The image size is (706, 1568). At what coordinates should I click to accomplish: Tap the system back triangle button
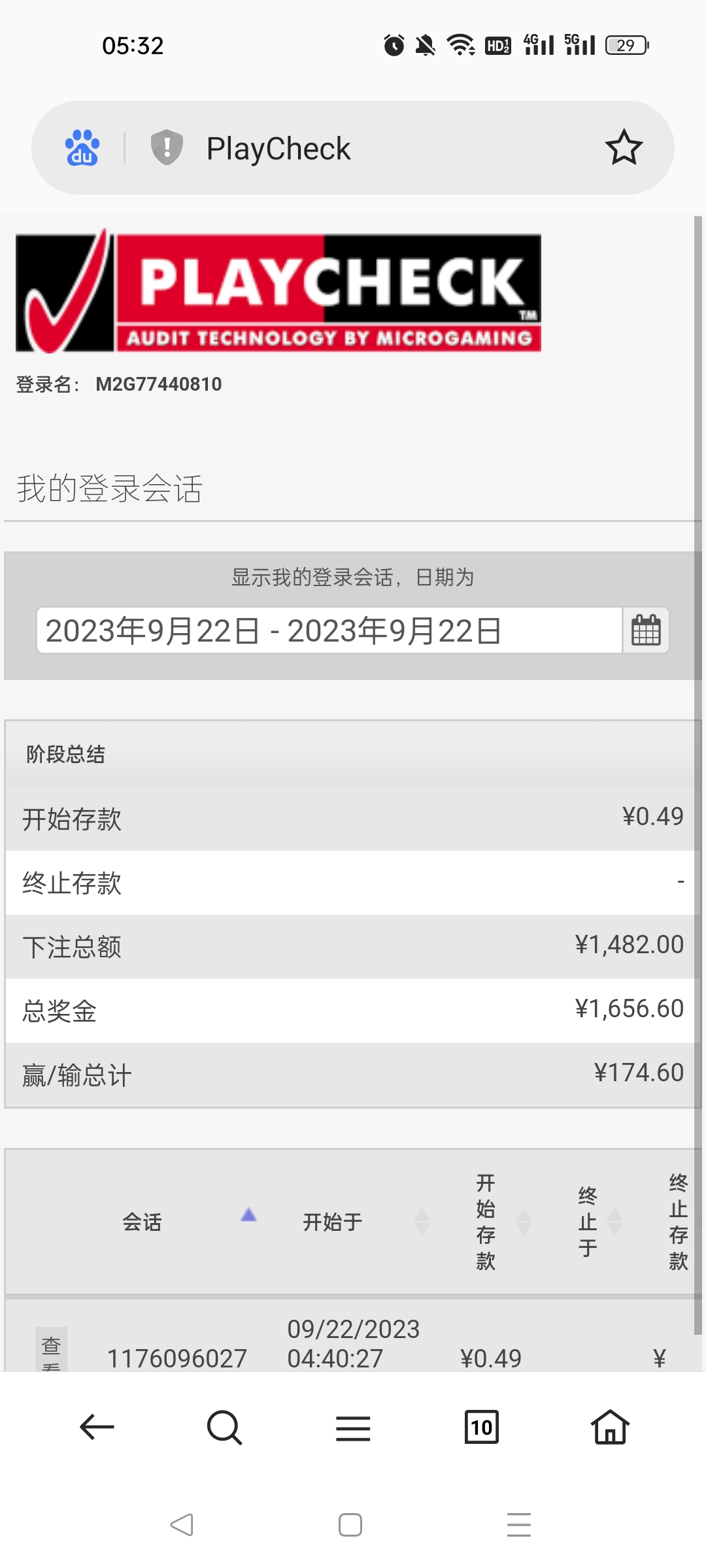point(182,1525)
